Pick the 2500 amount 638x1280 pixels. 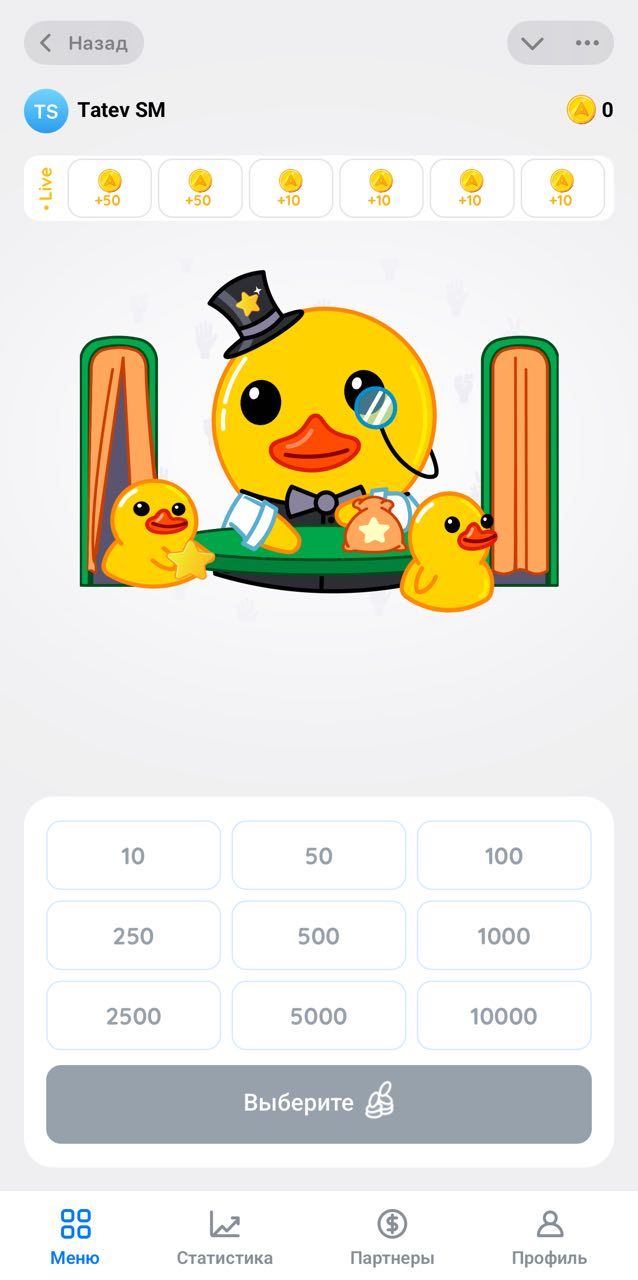pyautogui.click(x=133, y=1016)
